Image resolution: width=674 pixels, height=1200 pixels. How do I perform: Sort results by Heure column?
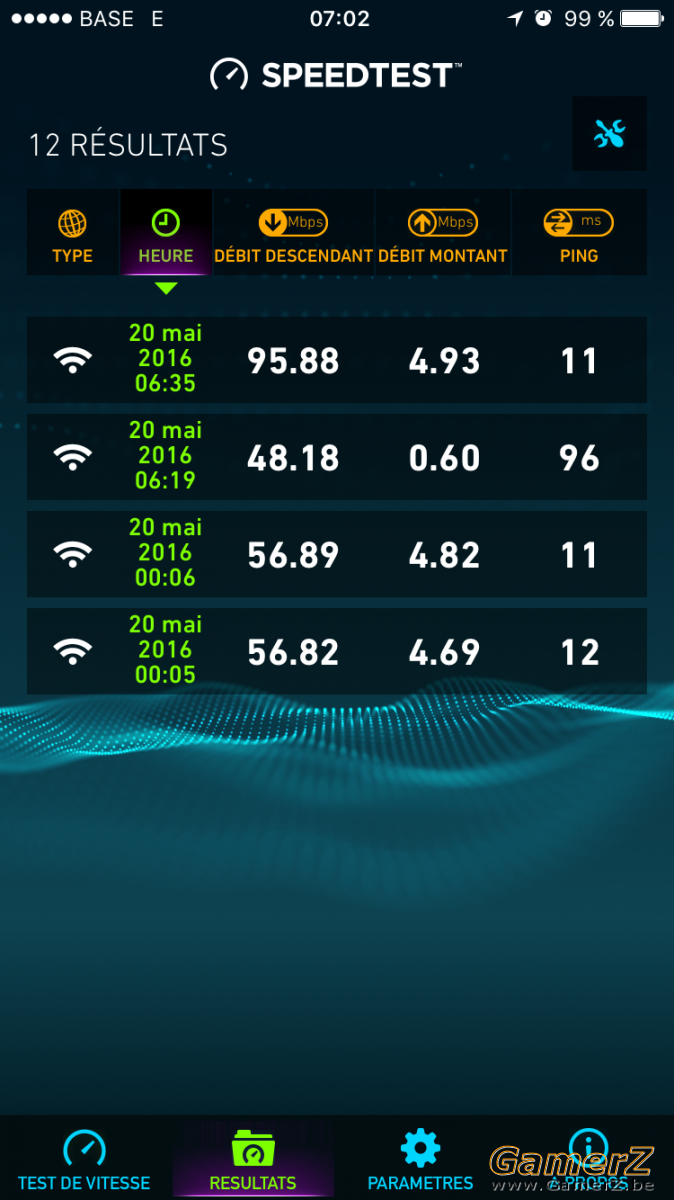click(166, 233)
